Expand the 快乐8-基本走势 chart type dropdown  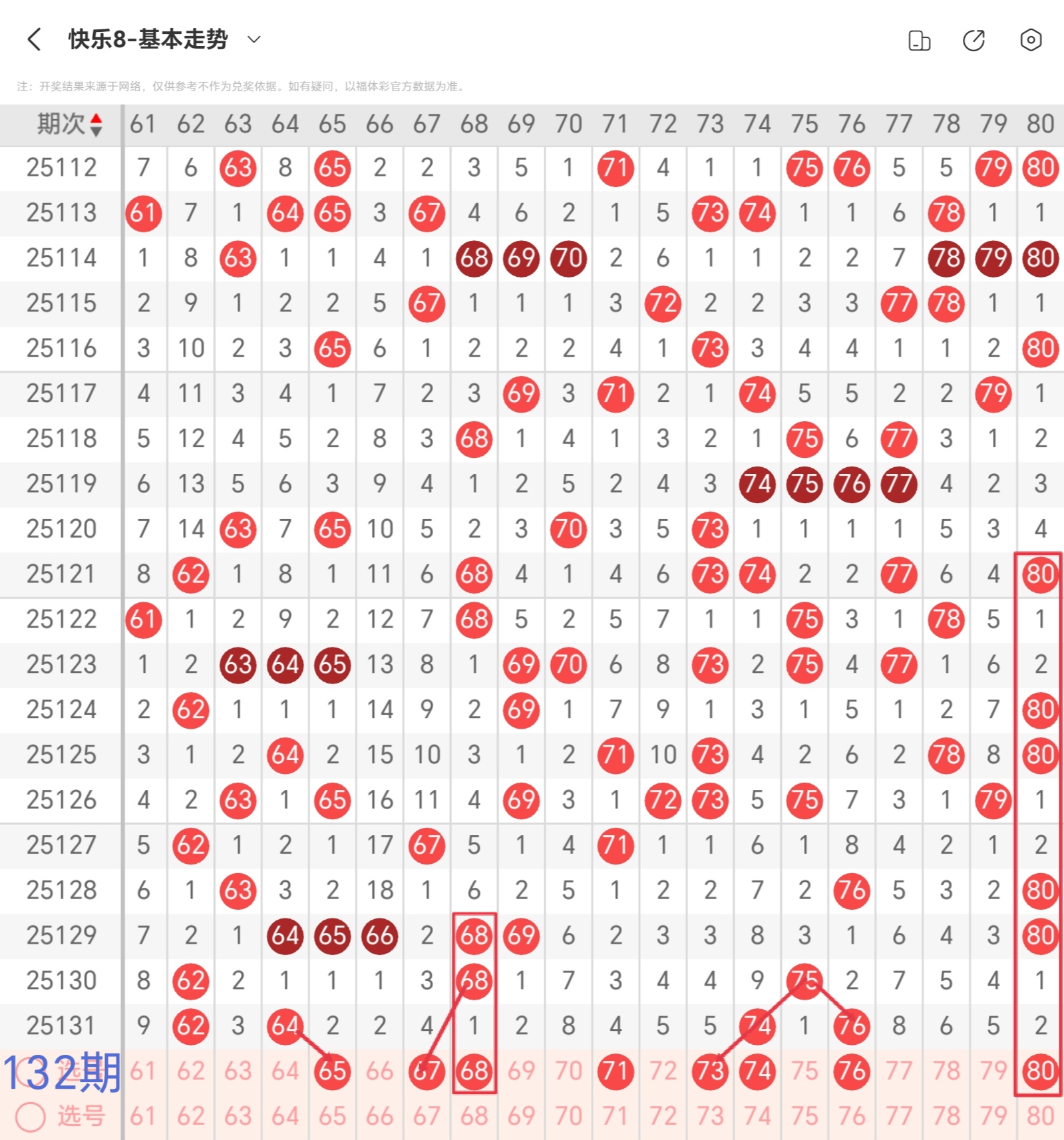254,40
